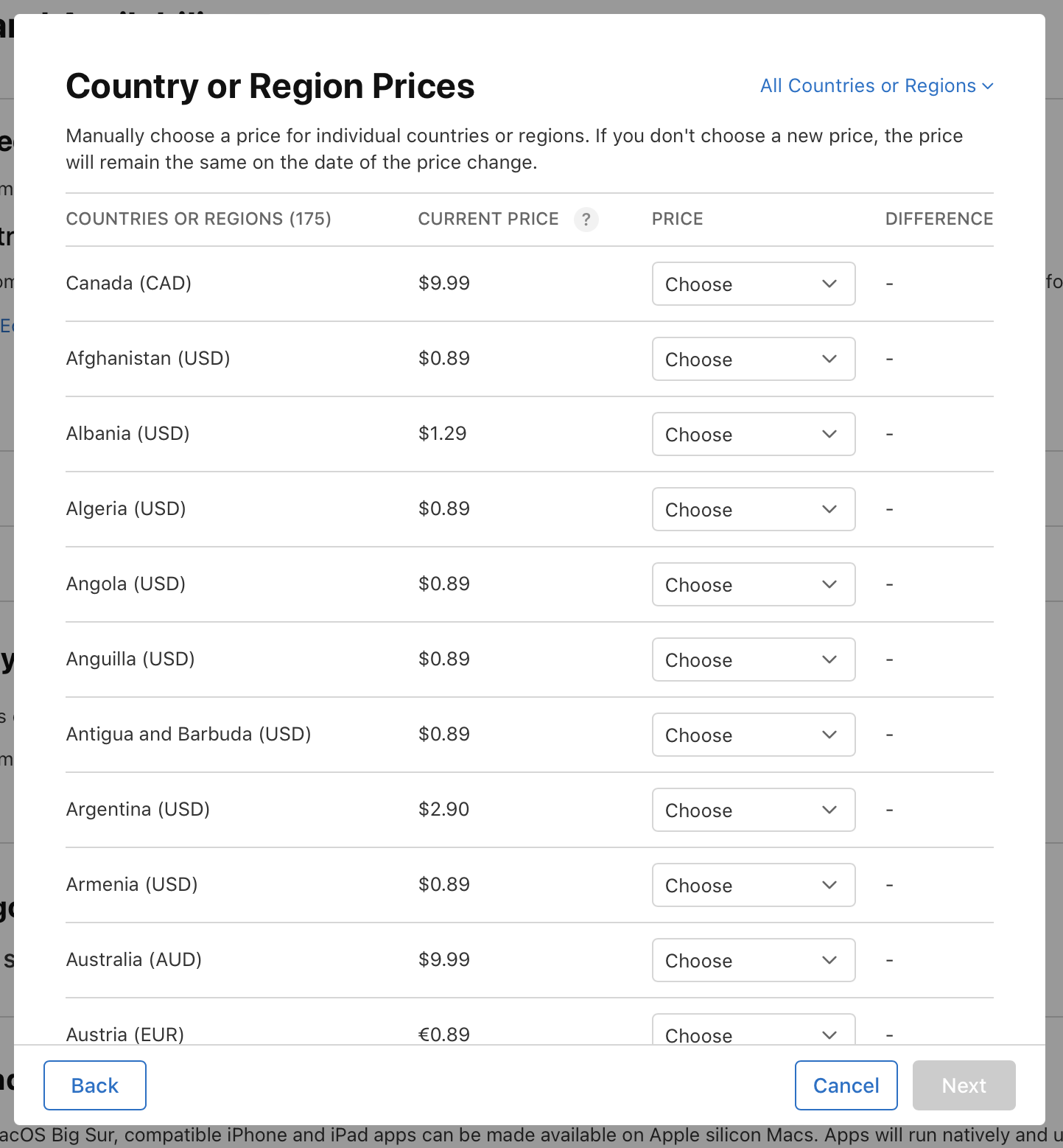Image resolution: width=1063 pixels, height=1148 pixels.
Task: Click the Countries or Regions column header
Action: coord(198,219)
